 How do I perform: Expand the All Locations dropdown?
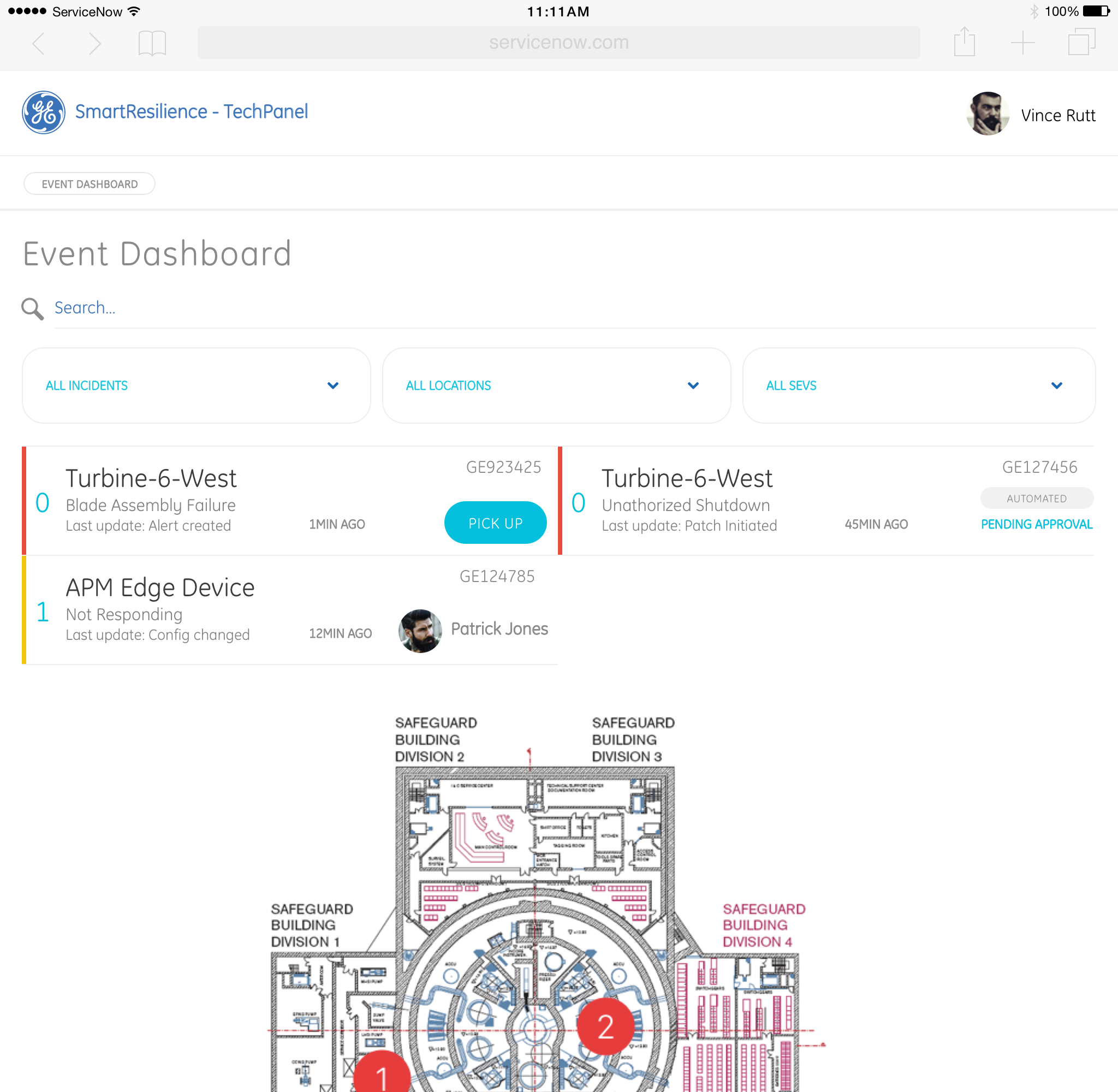(556, 385)
